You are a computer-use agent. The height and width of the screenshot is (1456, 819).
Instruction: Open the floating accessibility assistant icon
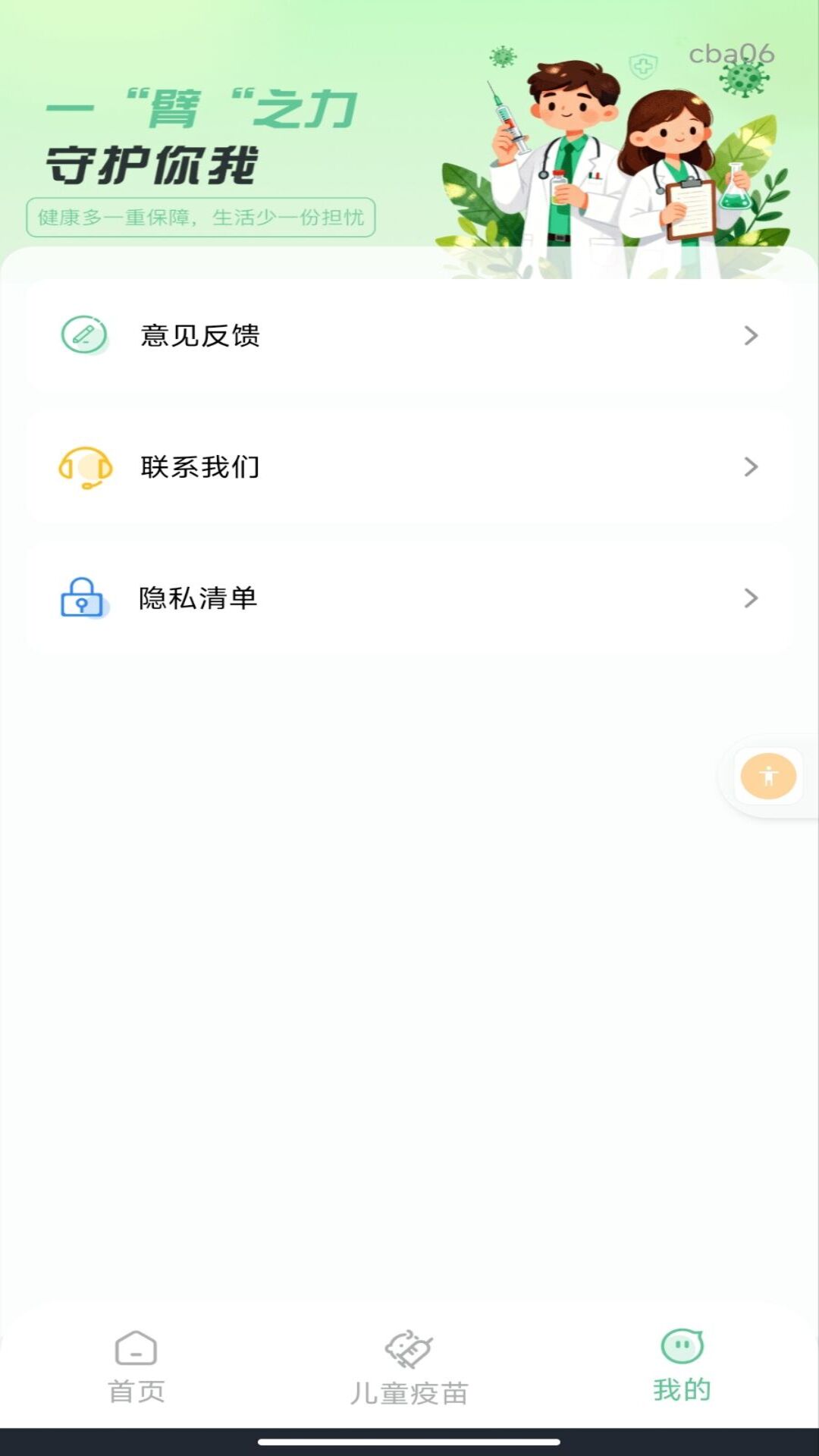pyautogui.click(x=769, y=776)
